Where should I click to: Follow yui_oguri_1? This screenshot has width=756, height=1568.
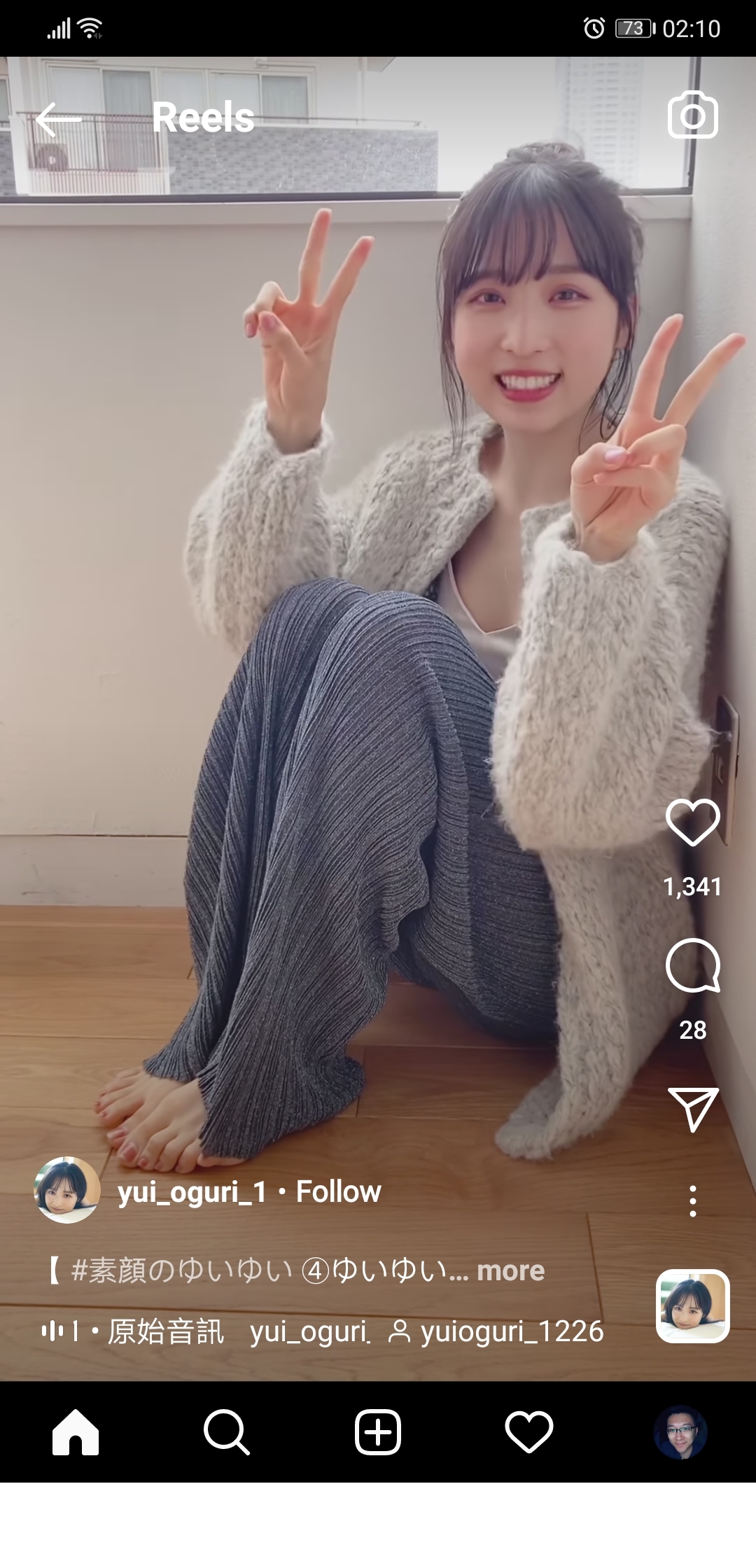click(339, 1191)
